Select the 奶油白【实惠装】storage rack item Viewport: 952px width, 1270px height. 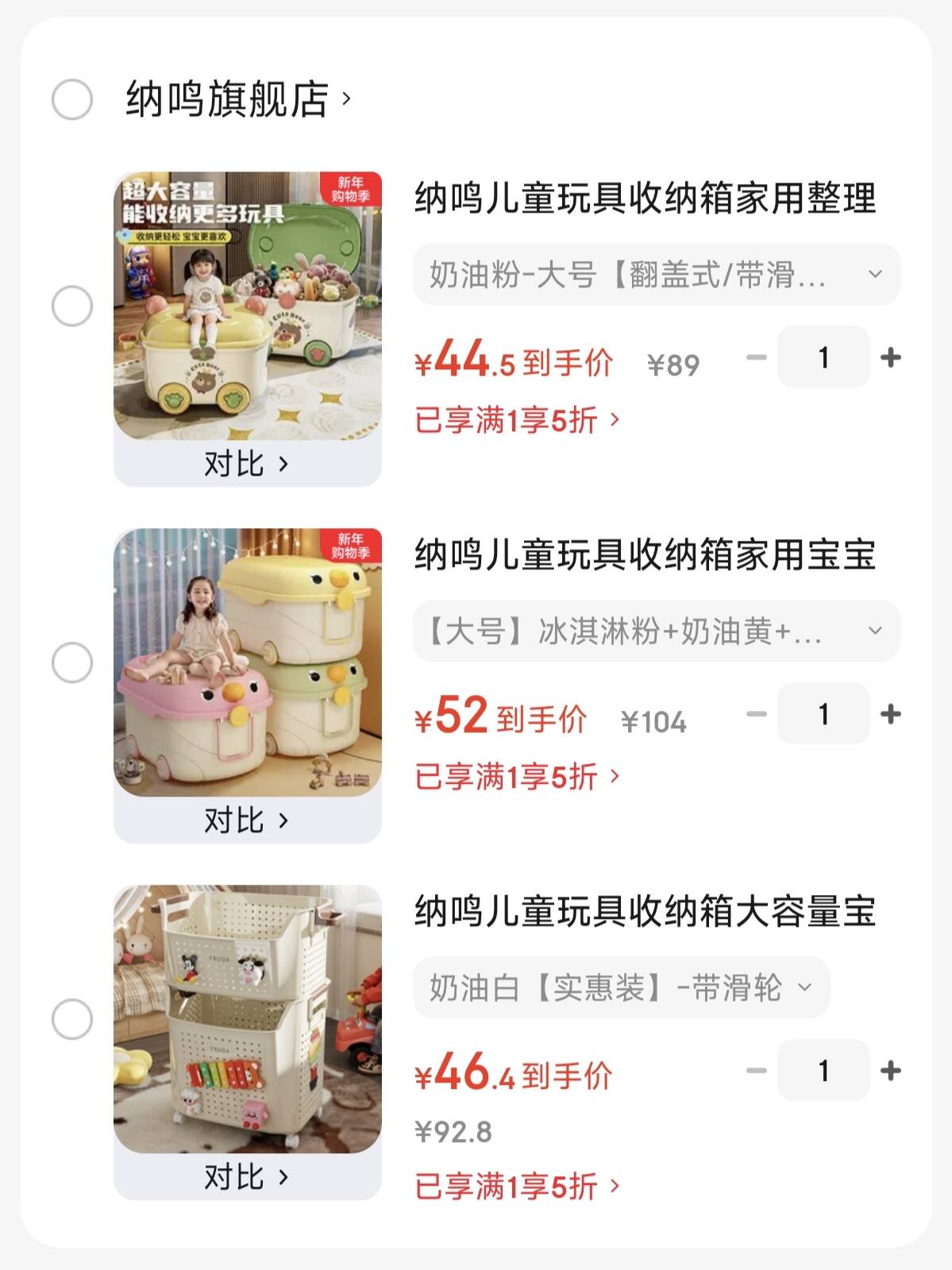click(x=72, y=1019)
